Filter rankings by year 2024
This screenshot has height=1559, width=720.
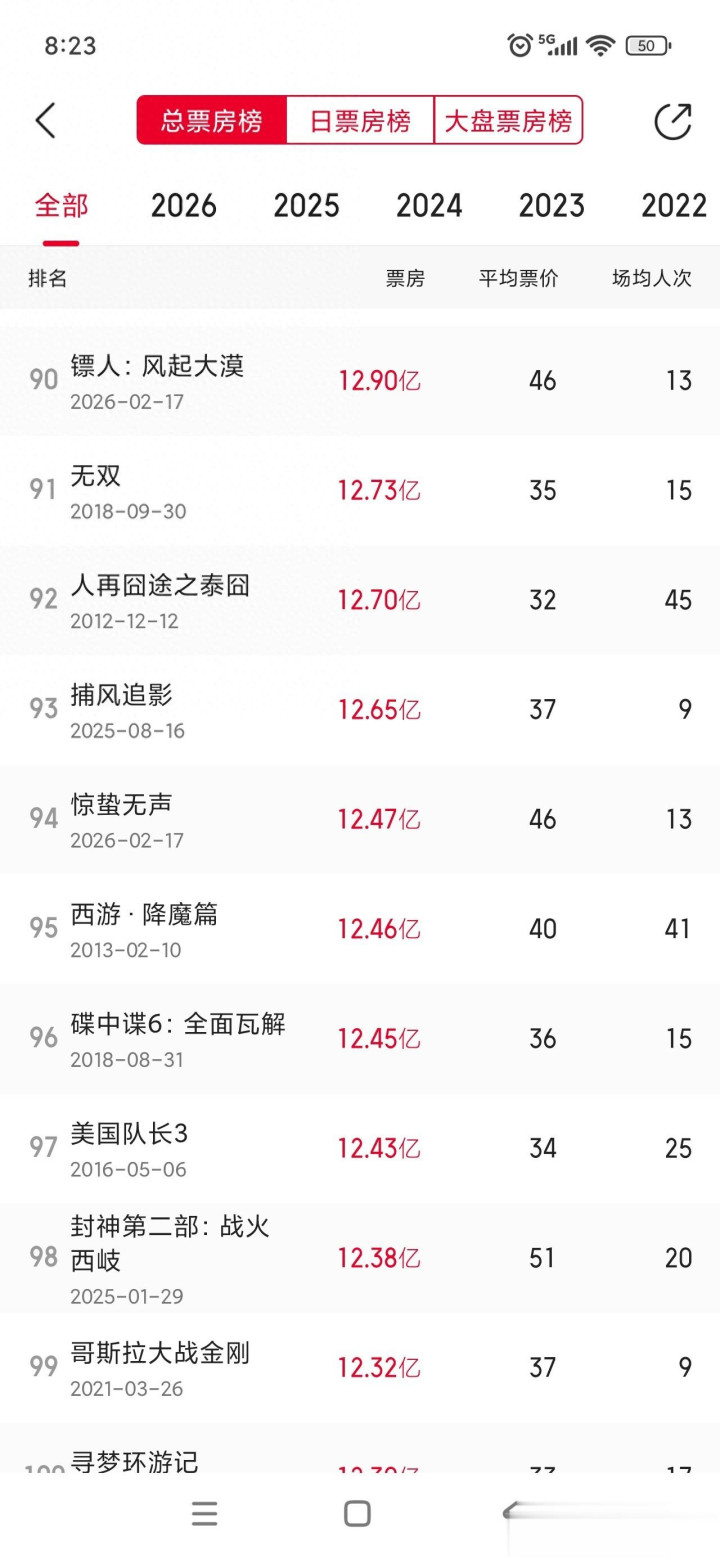[x=429, y=206]
